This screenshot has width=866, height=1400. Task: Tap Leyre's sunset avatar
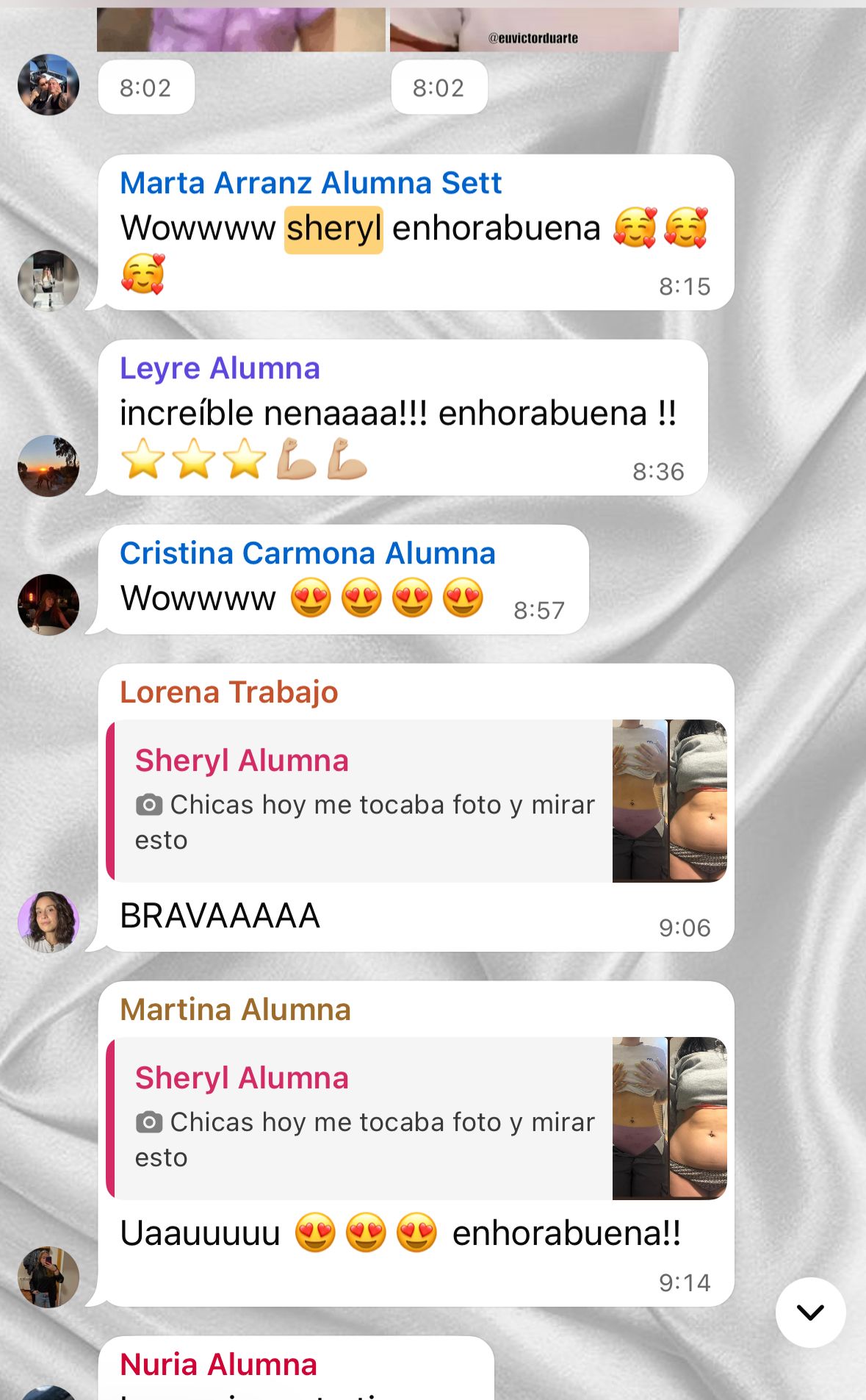[48, 465]
